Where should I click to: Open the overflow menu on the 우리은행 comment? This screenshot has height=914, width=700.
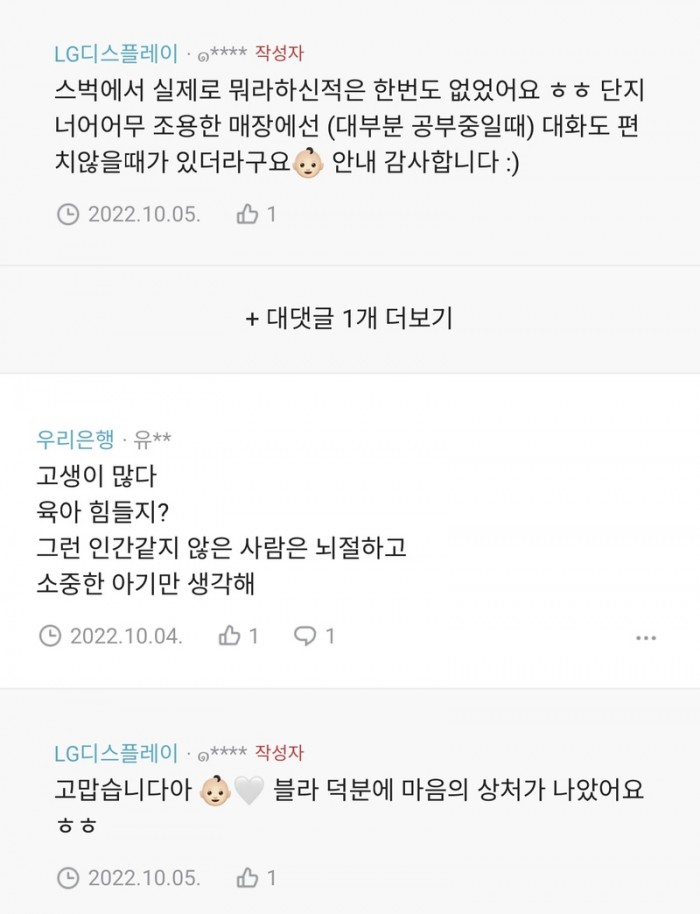click(x=646, y=637)
